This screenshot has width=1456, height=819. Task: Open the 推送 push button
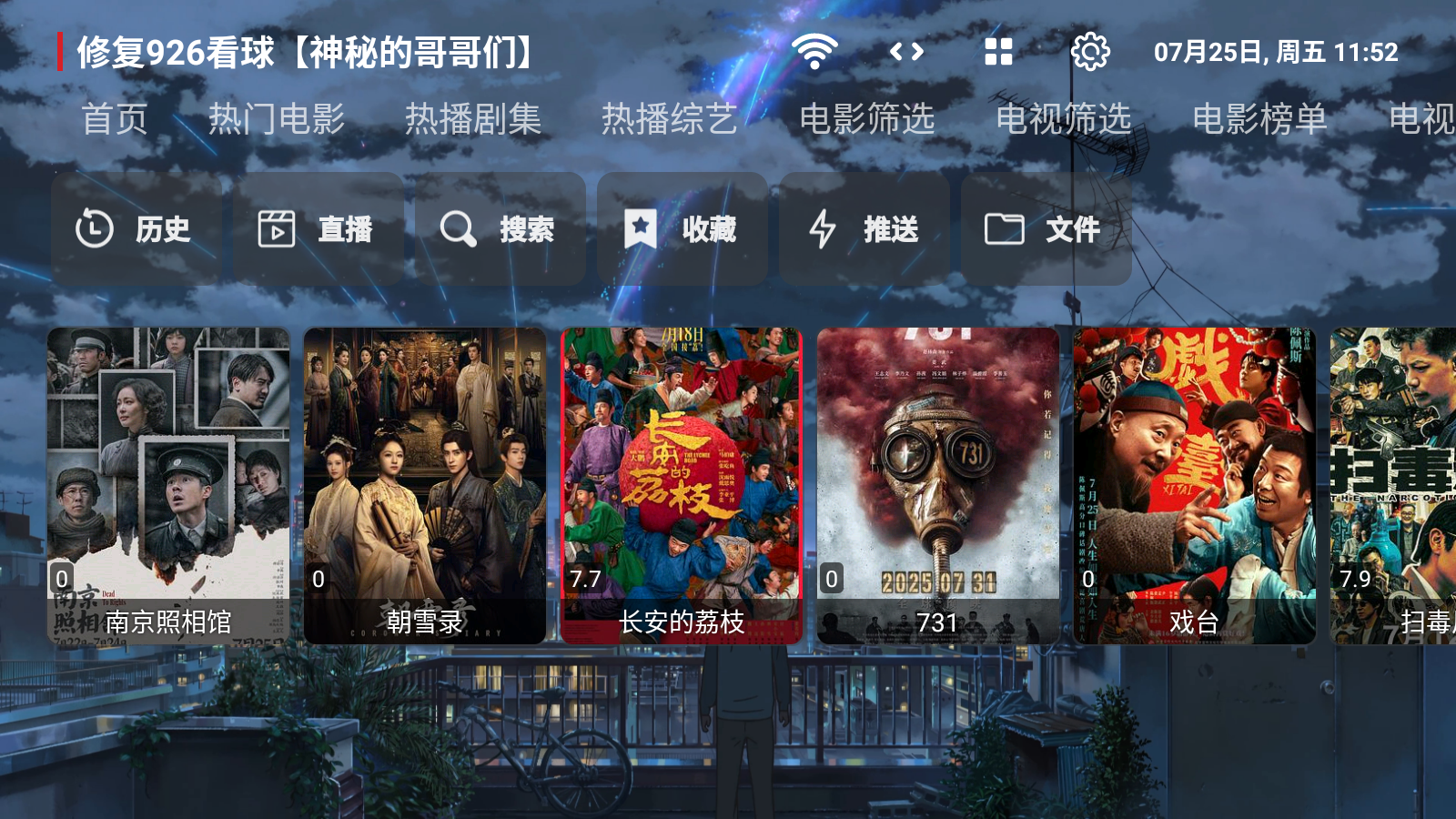pyautogui.click(x=864, y=229)
